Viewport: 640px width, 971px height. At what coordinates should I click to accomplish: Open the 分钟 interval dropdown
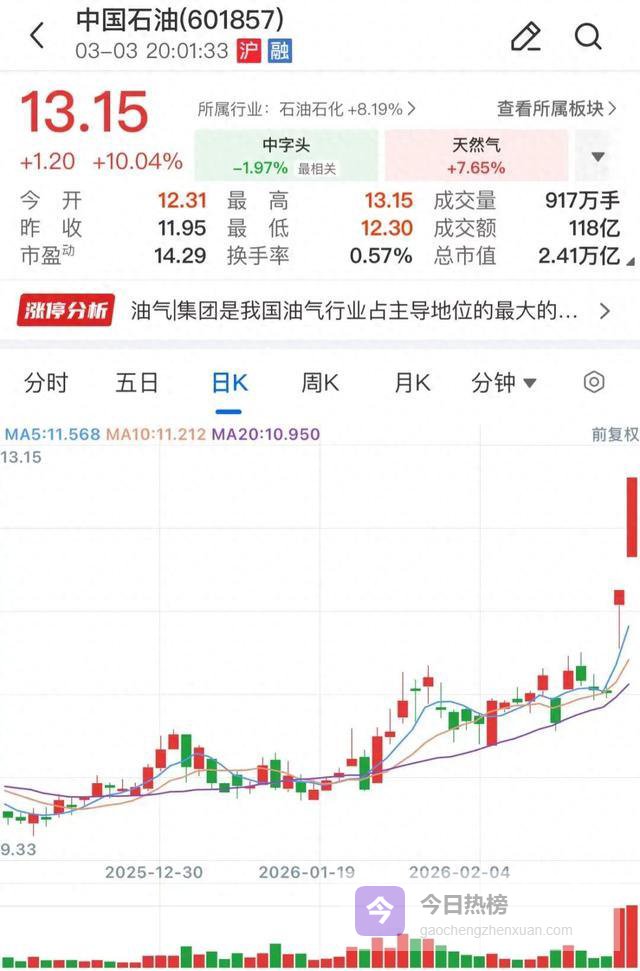[504, 382]
